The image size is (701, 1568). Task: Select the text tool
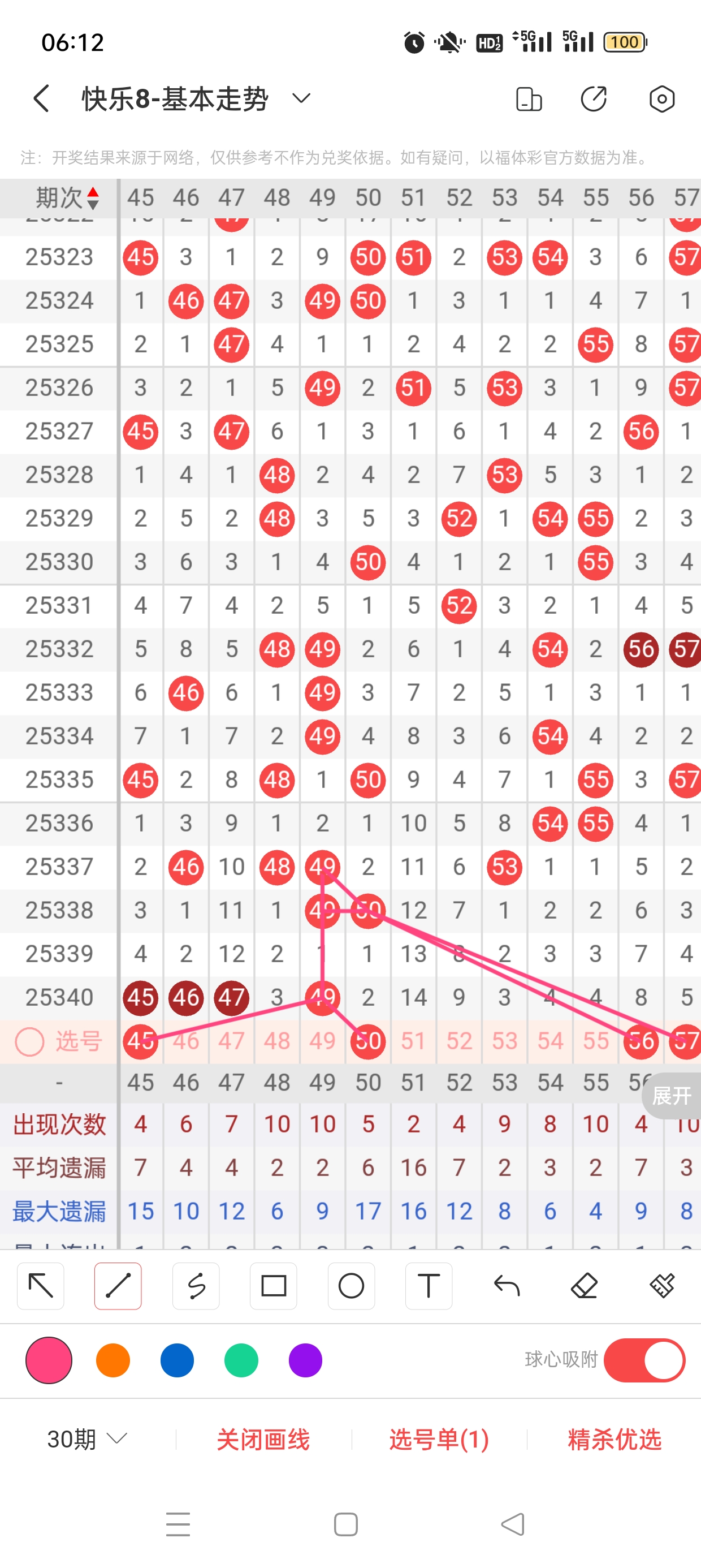(429, 1286)
